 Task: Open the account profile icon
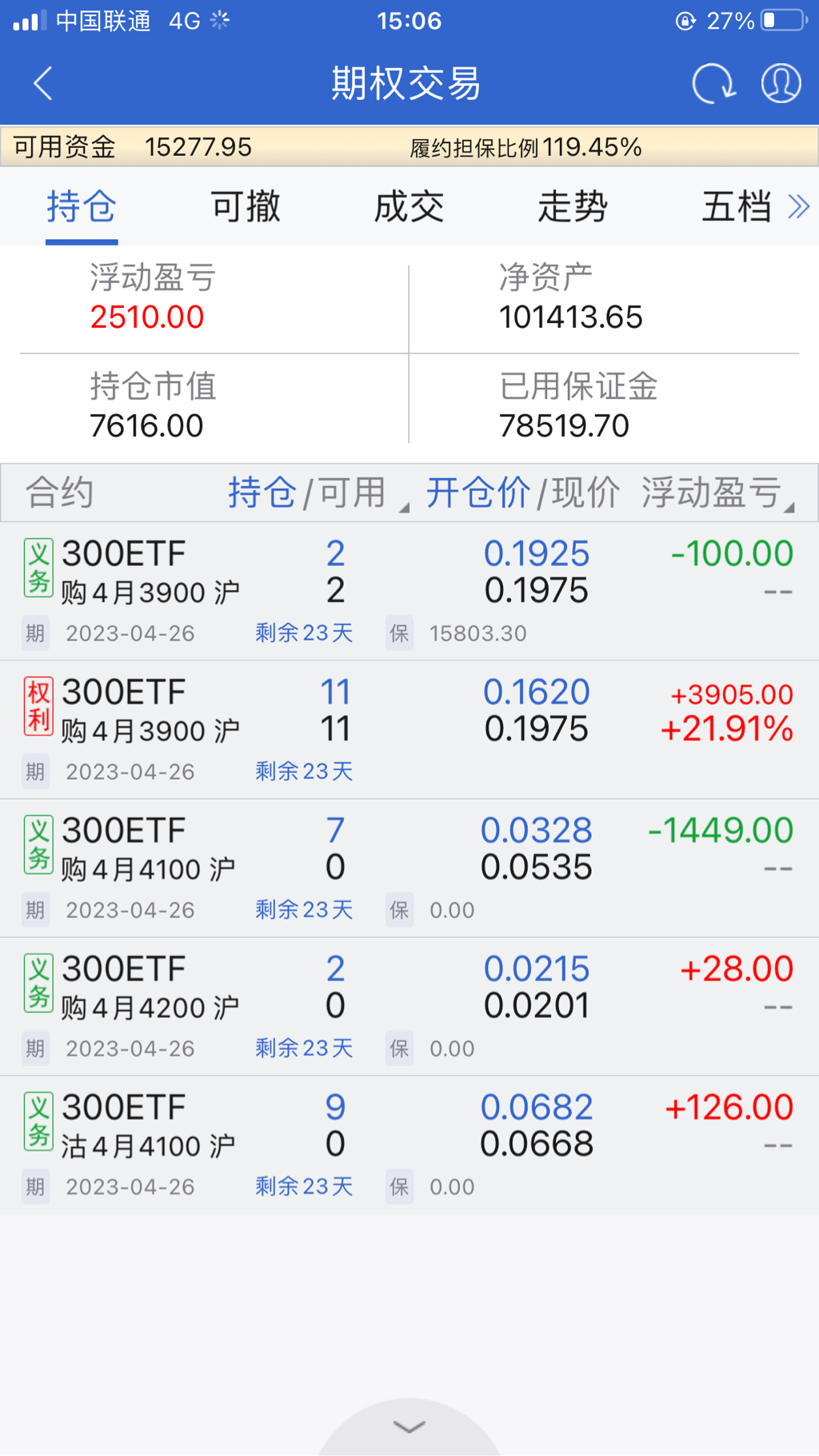781,83
